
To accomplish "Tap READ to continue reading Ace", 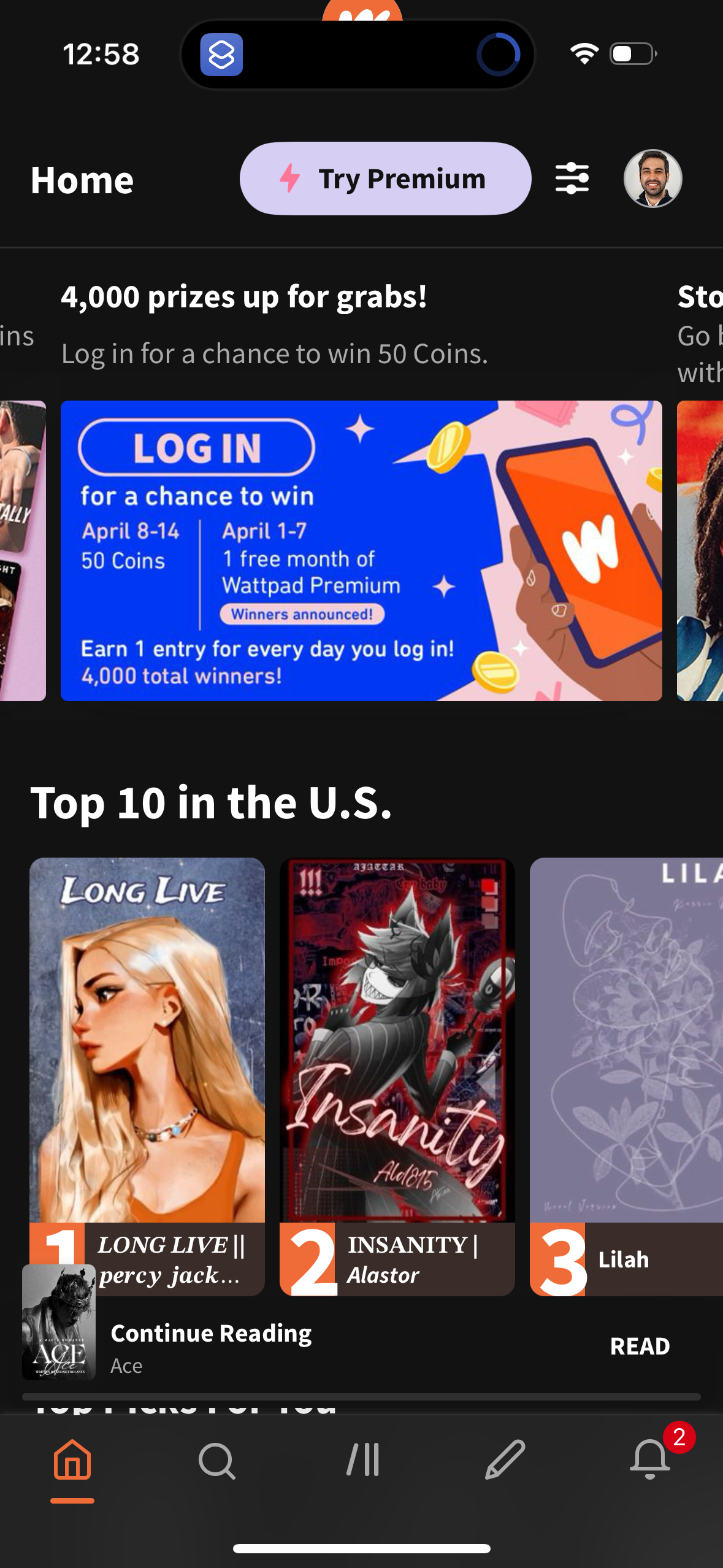I will [640, 1345].
